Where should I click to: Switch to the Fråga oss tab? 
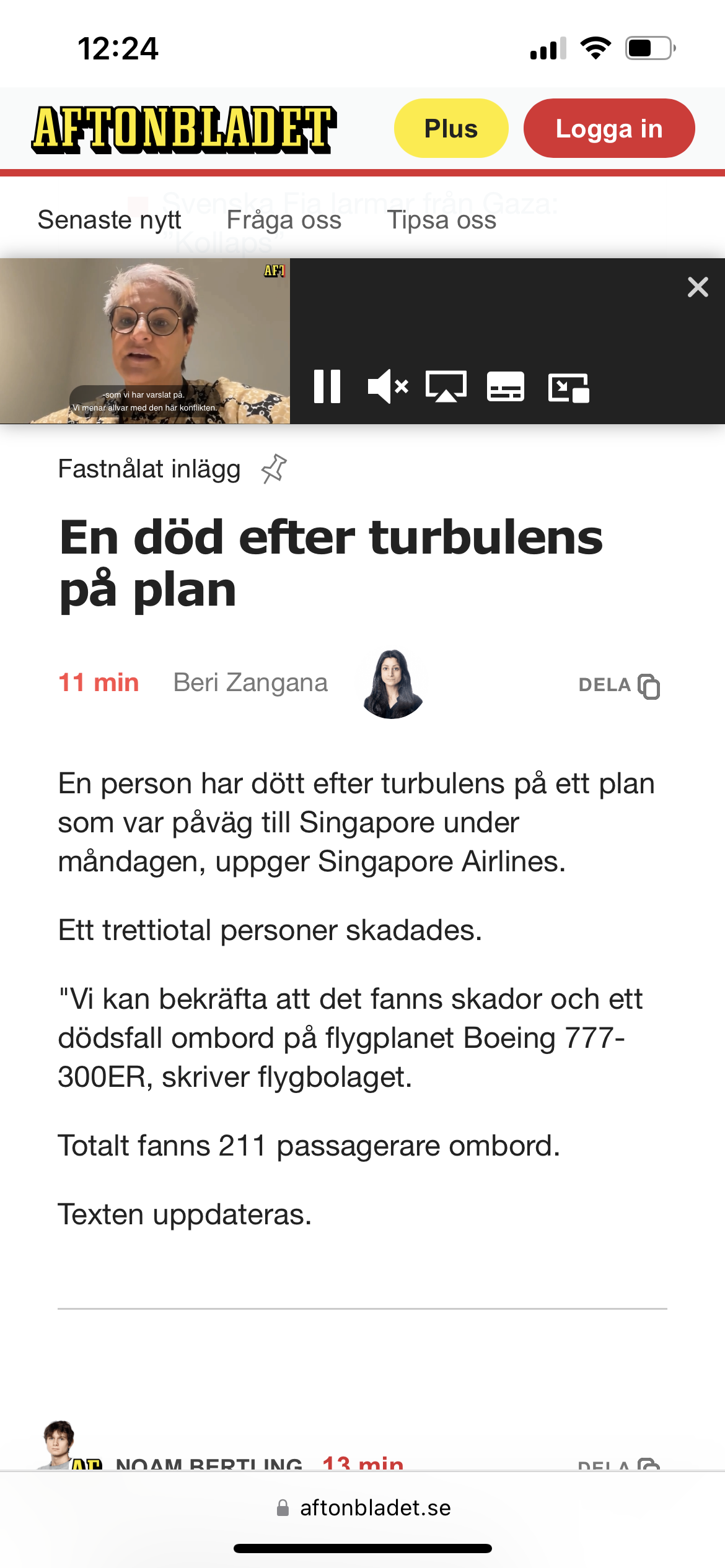click(x=284, y=220)
